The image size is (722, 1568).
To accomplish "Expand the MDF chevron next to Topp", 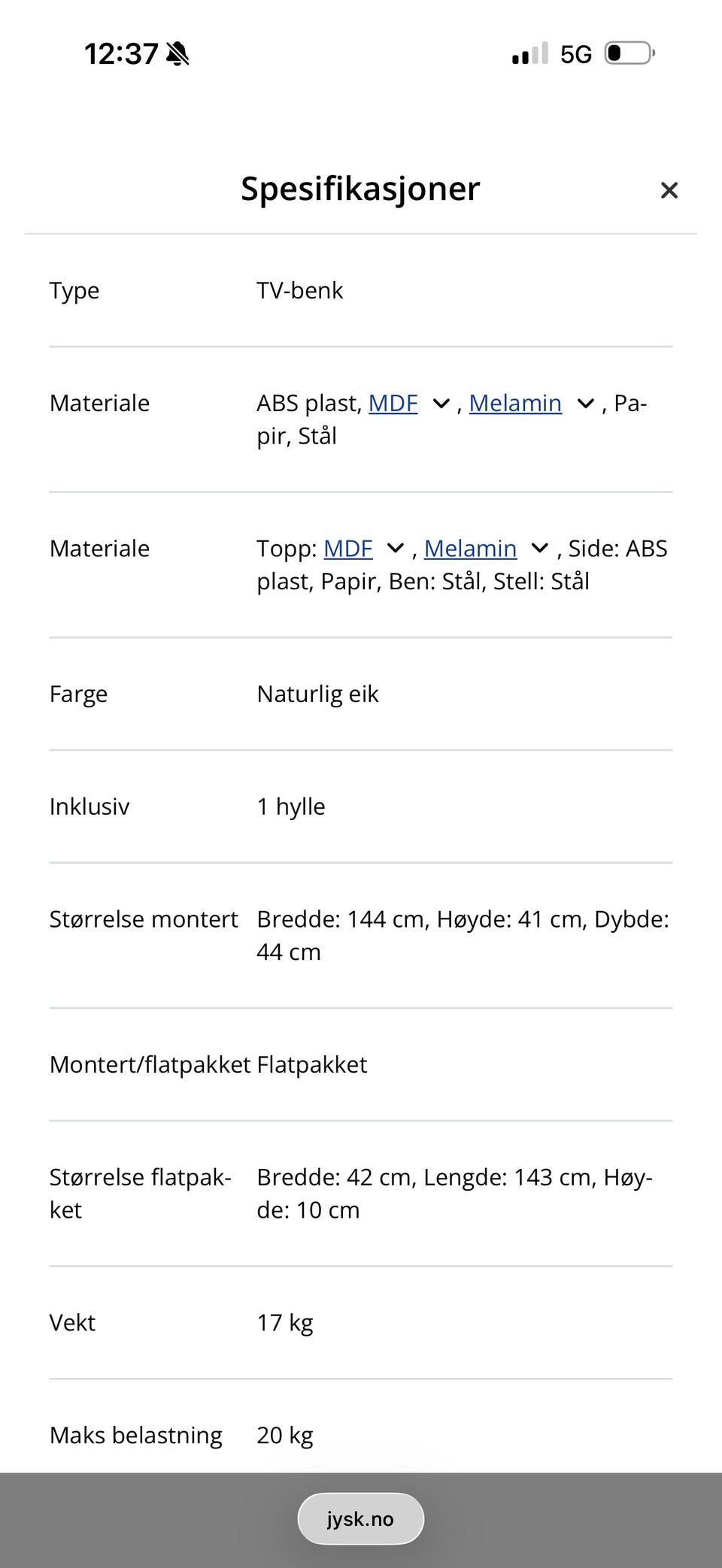I will point(394,548).
